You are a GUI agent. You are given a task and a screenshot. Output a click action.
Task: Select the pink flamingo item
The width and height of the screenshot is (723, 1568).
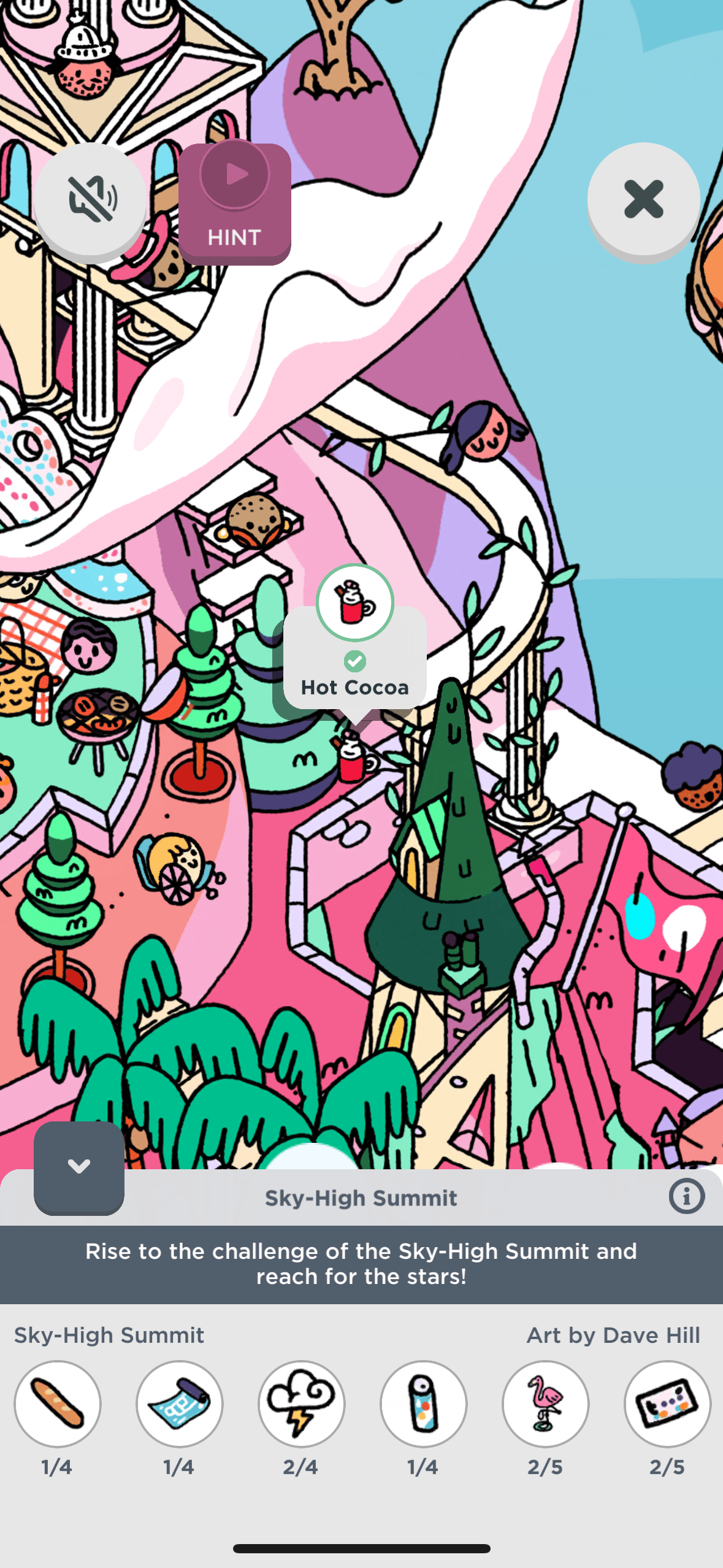[x=545, y=1404]
